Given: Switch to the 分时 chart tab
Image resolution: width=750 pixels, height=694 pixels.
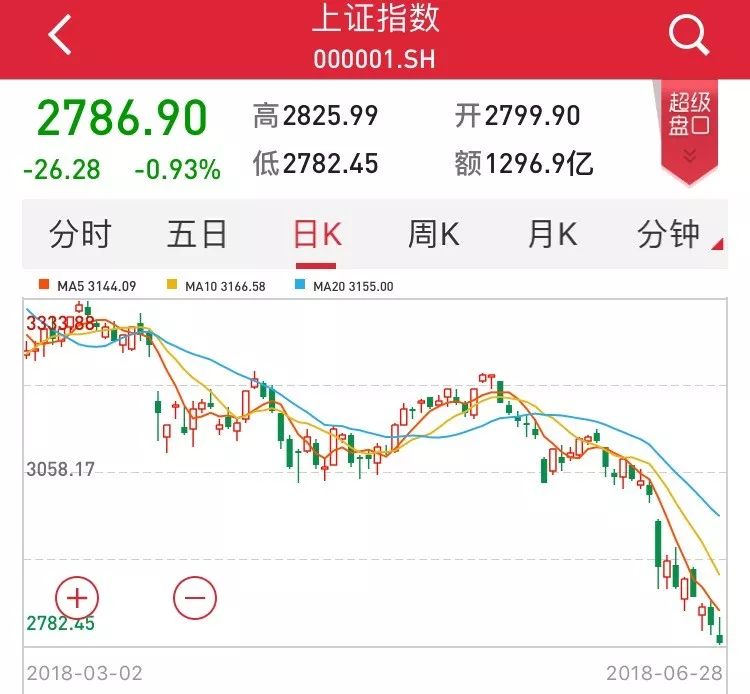Looking at the screenshot, I should click(80, 235).
